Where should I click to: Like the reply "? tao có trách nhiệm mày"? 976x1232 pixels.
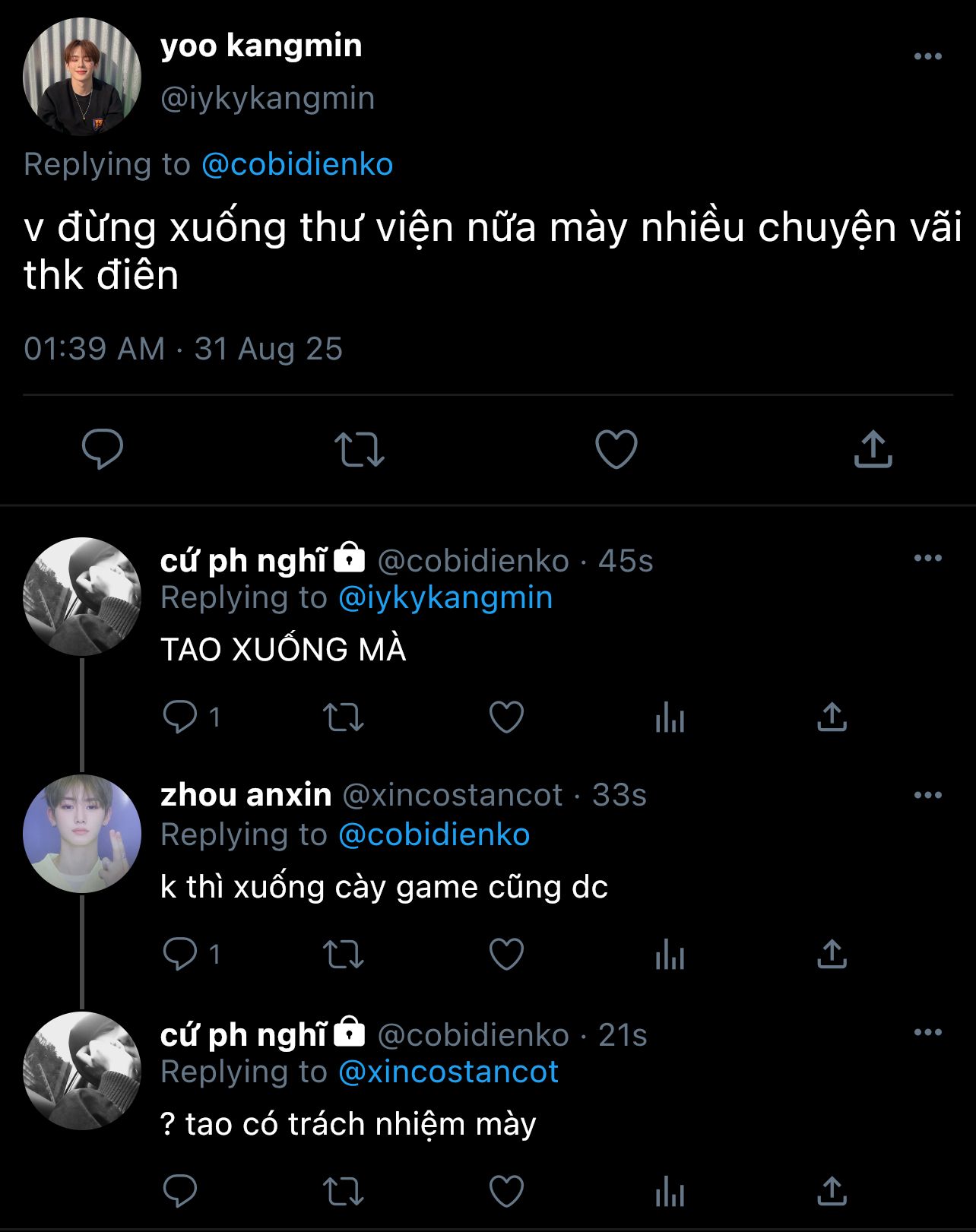coord(506,1191)
